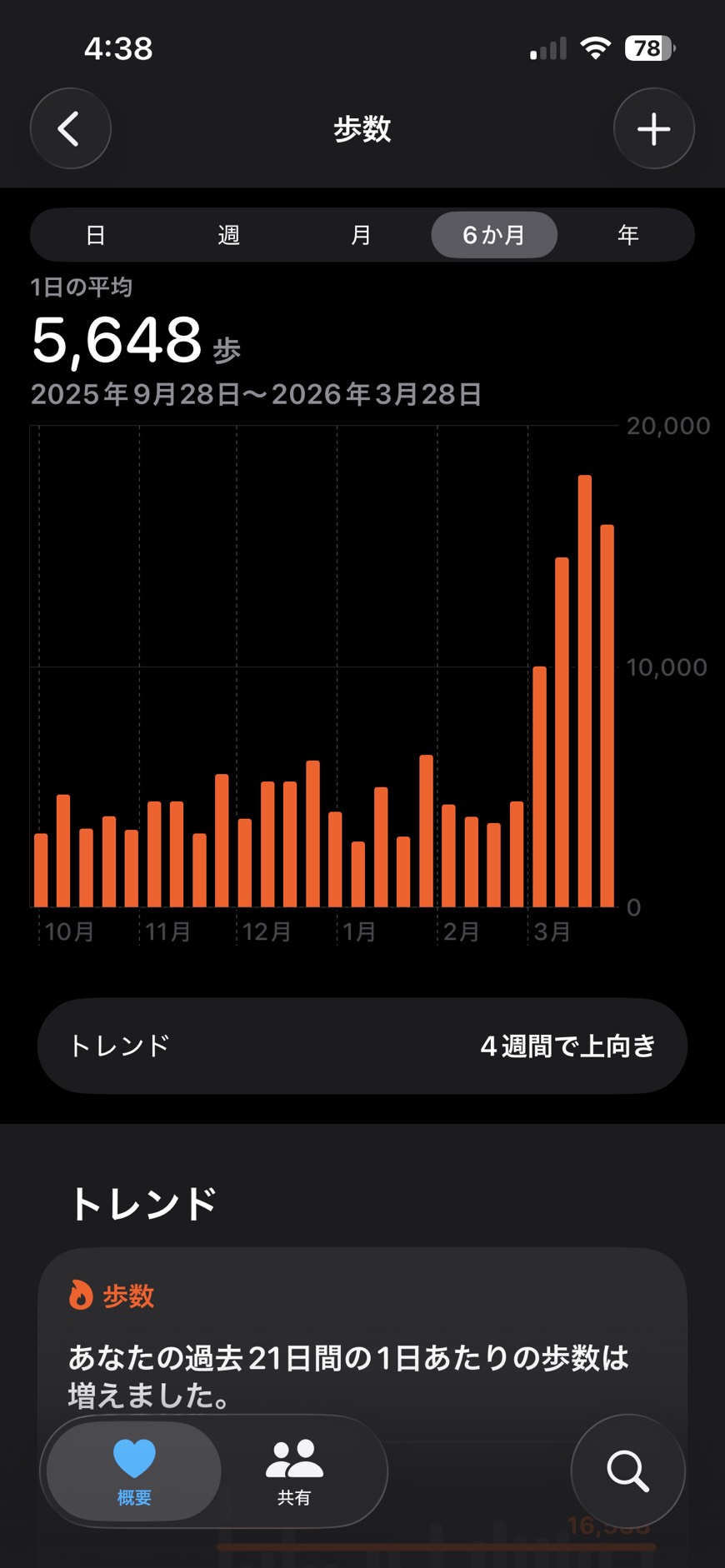
Task: Go to the 概要 tab
Action: click(x=134, y=1472)
